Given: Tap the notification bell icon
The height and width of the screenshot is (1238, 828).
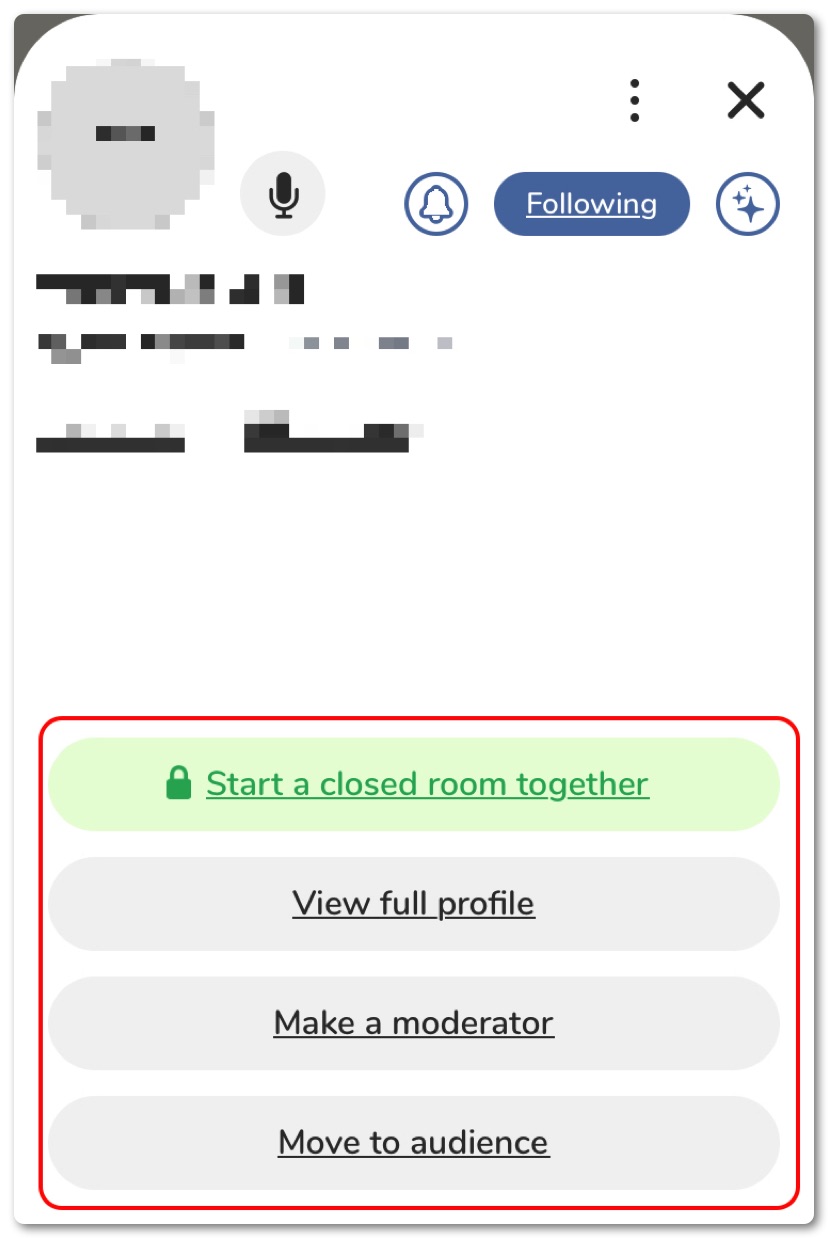Looking at the screenshot, I should click(x=436, y=204).
